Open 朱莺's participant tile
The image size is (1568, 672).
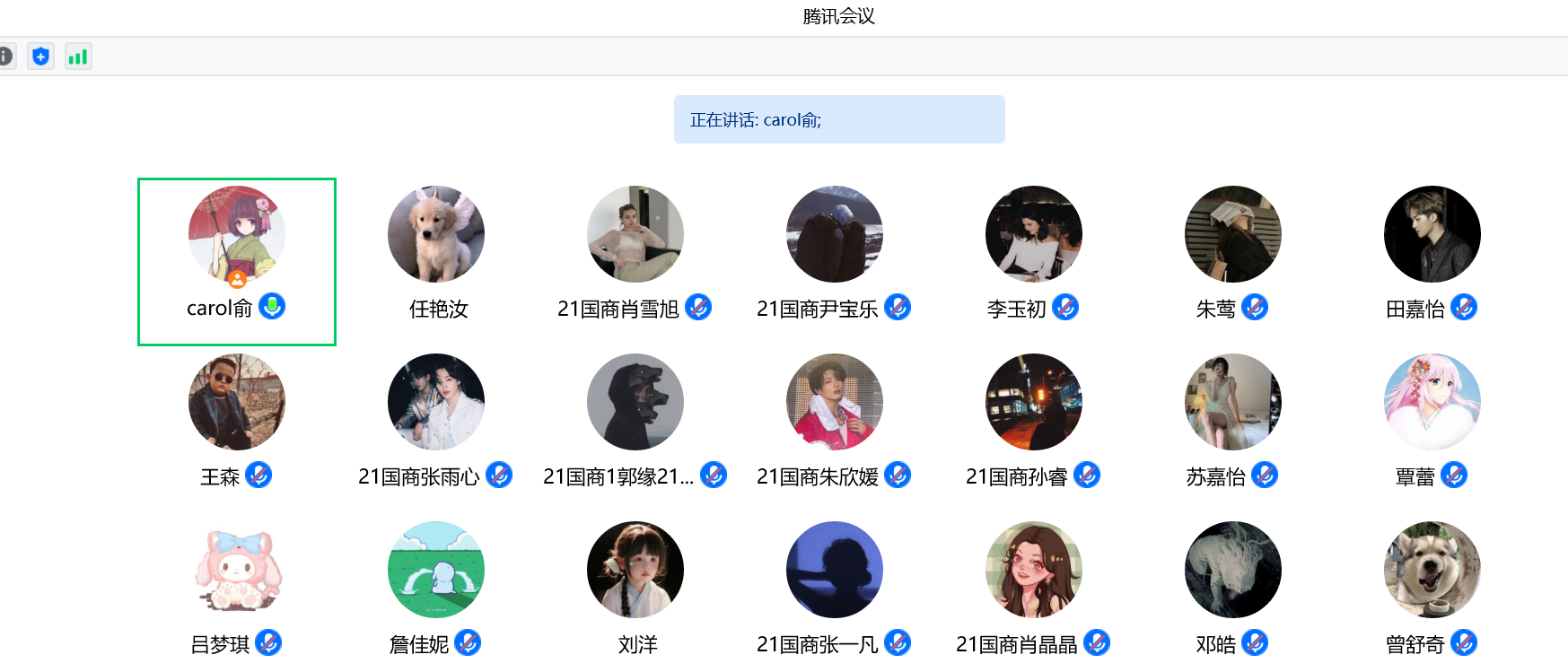pyautogui.click(x=1233, y=234)
